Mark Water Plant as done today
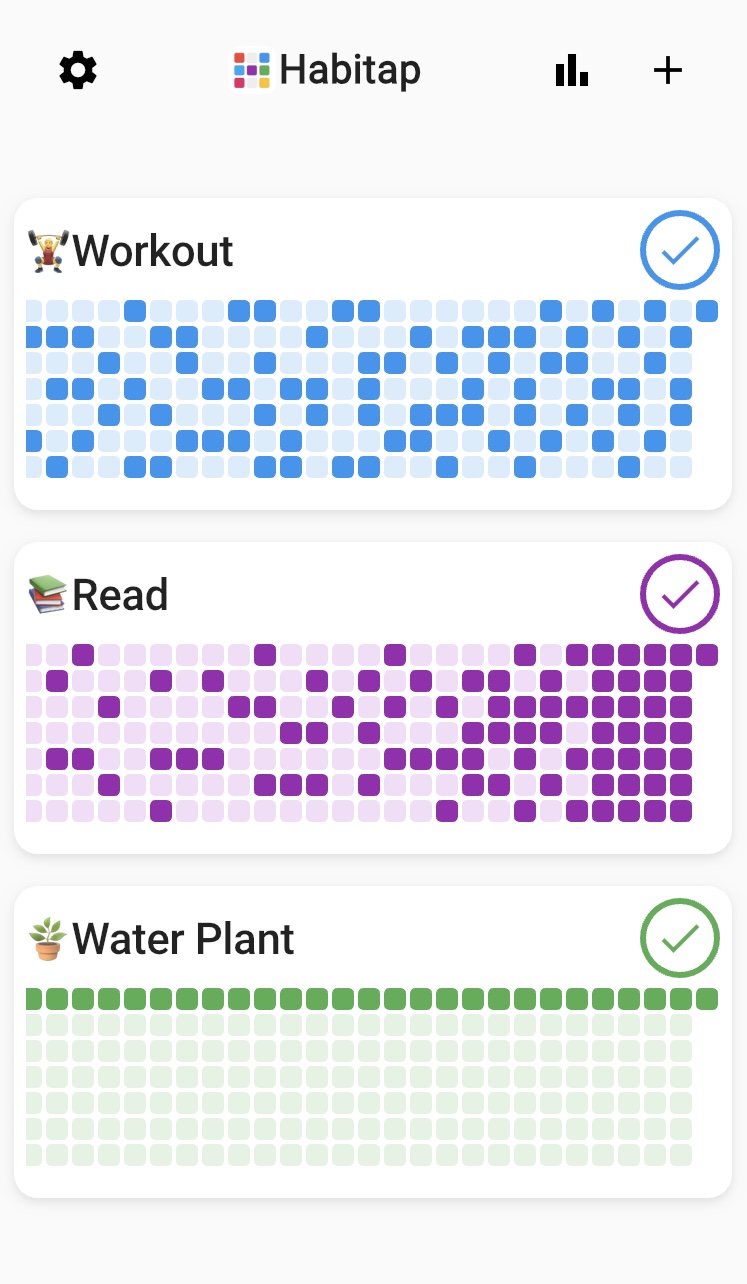The image size is (747, 1284). point(680,938)
